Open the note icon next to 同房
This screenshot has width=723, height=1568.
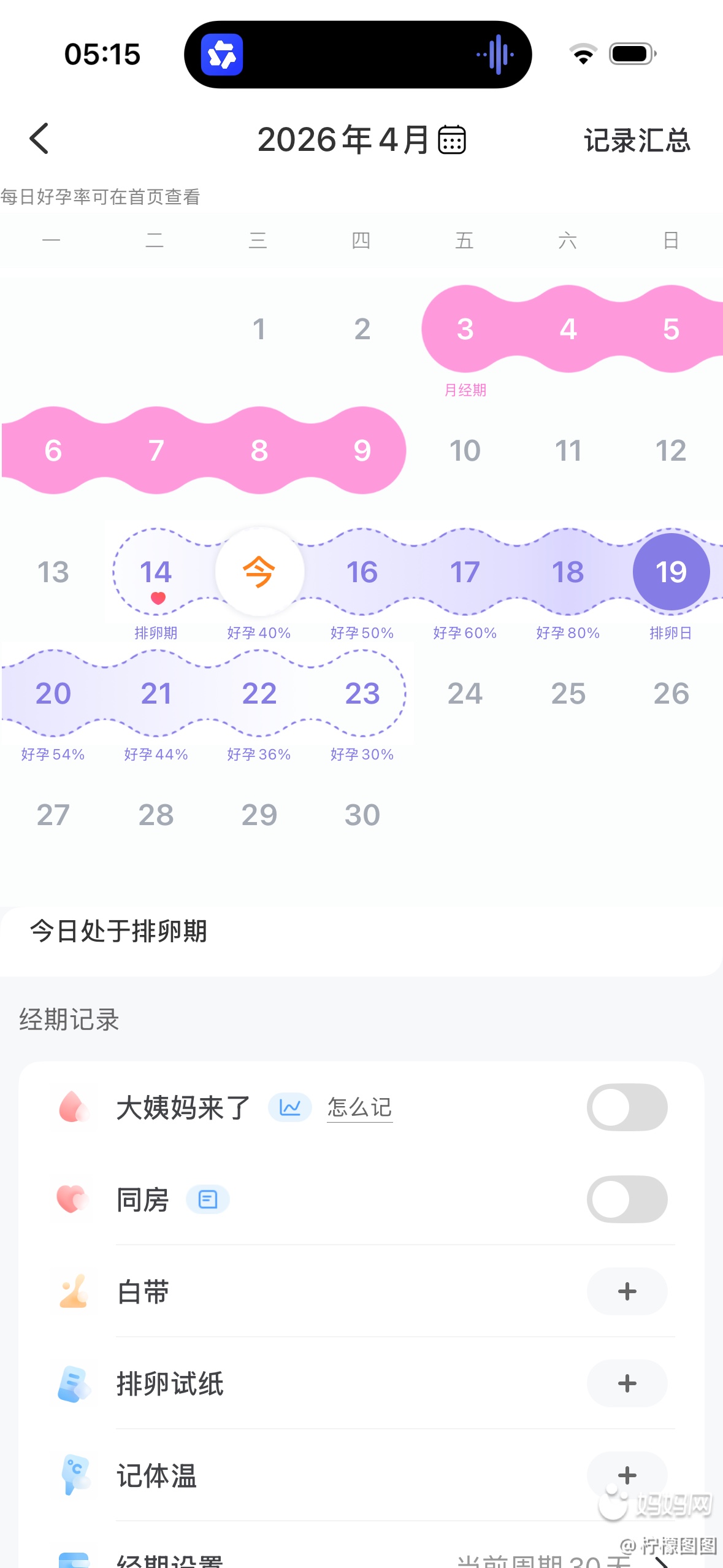(208, 1199)
